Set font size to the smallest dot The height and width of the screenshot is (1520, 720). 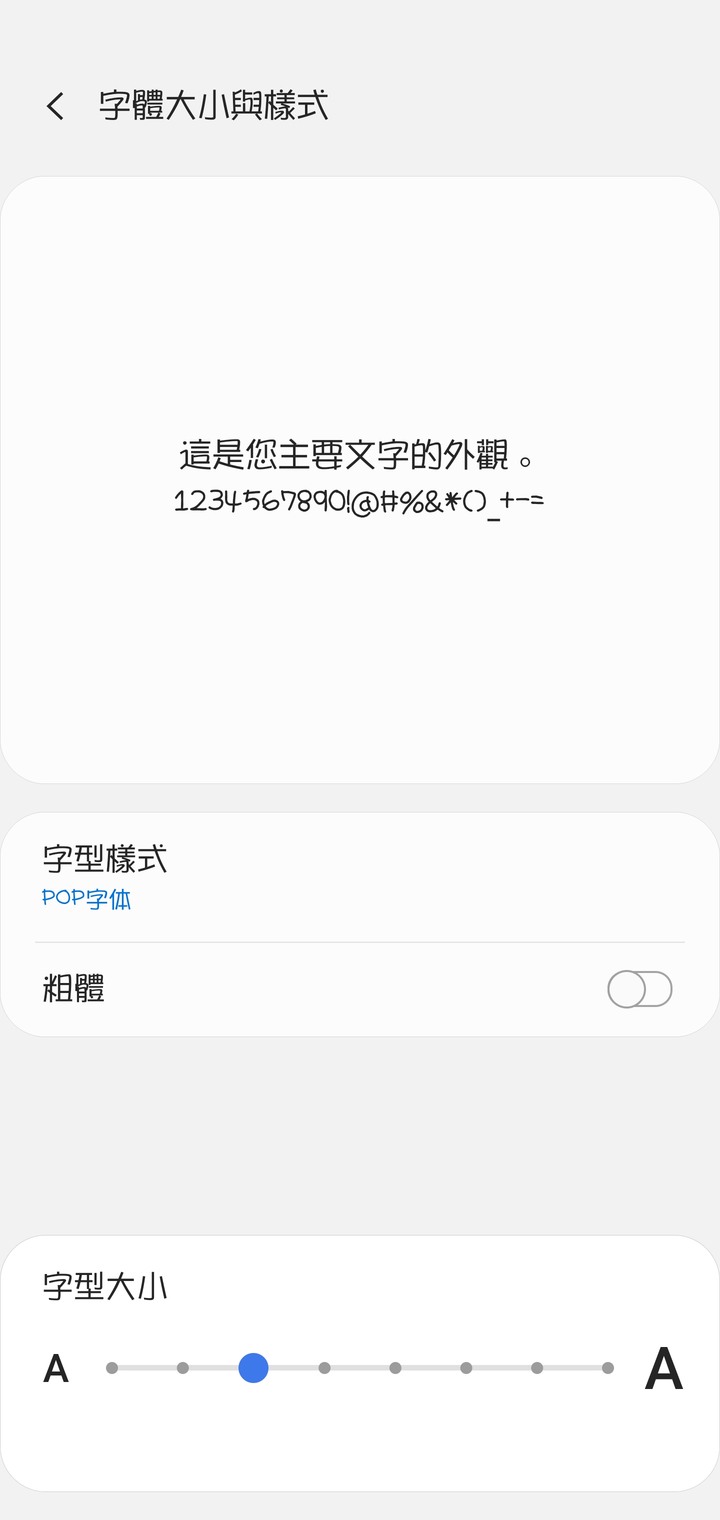tap(112, 1367)
